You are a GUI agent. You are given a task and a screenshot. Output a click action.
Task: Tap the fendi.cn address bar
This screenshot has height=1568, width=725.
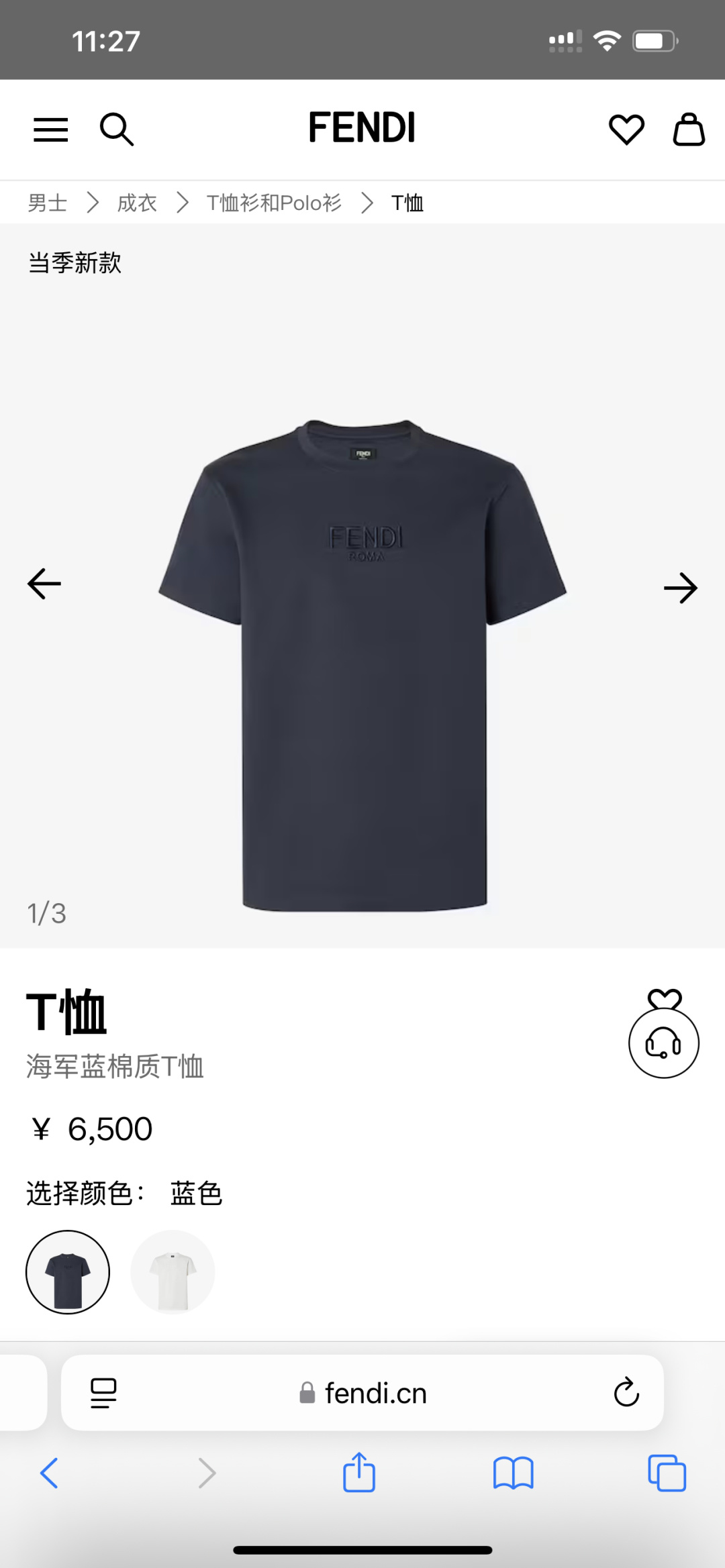(x=362, y=1394)
